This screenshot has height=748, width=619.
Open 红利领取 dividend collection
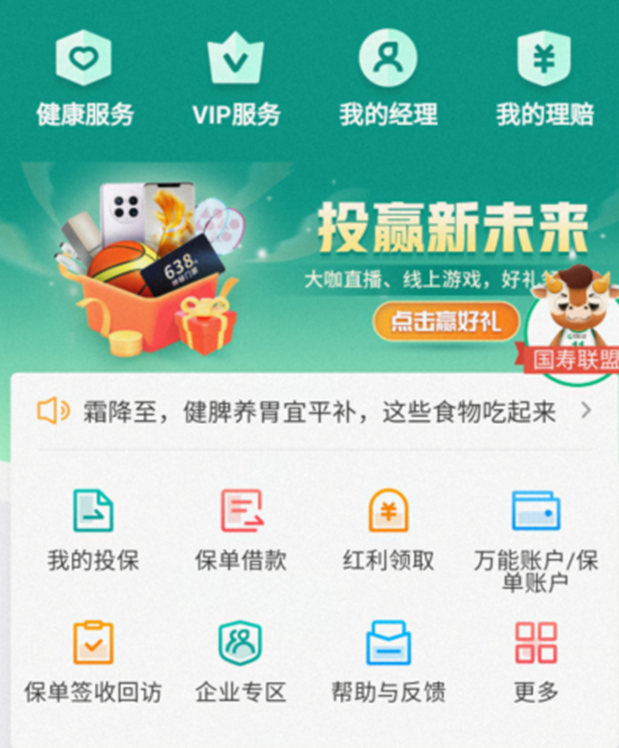[x=388, y=528]
